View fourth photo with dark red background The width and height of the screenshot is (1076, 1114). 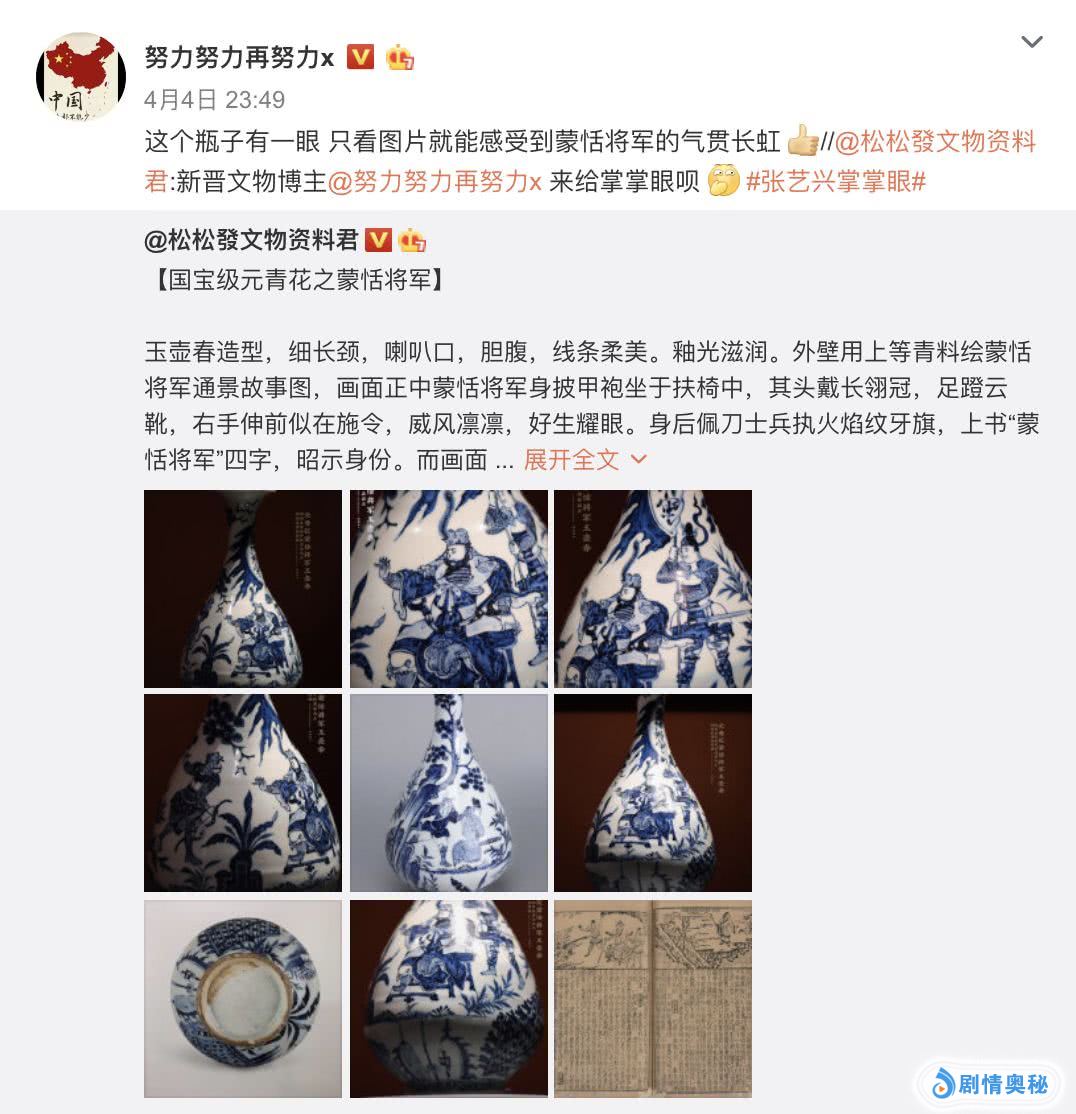click(x=243, y=792)
